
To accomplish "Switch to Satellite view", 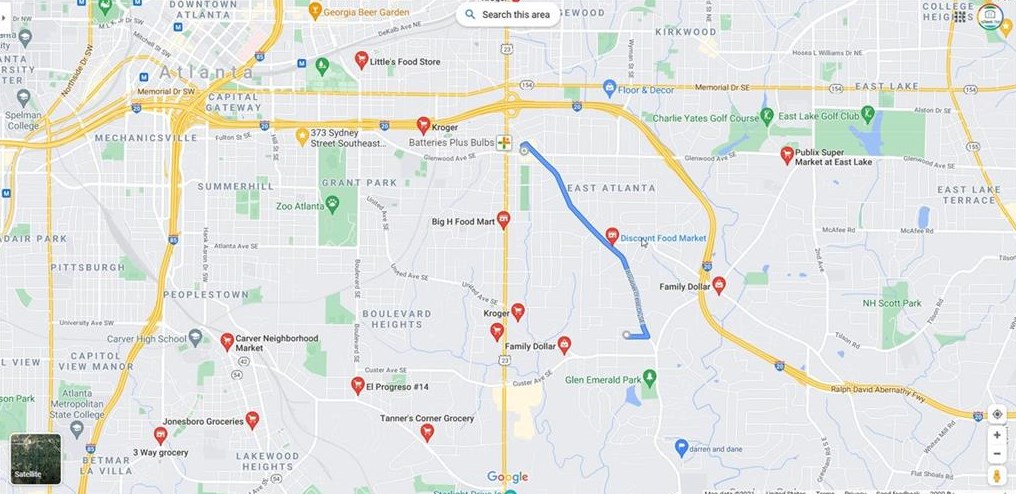I will tap(36, 458).
